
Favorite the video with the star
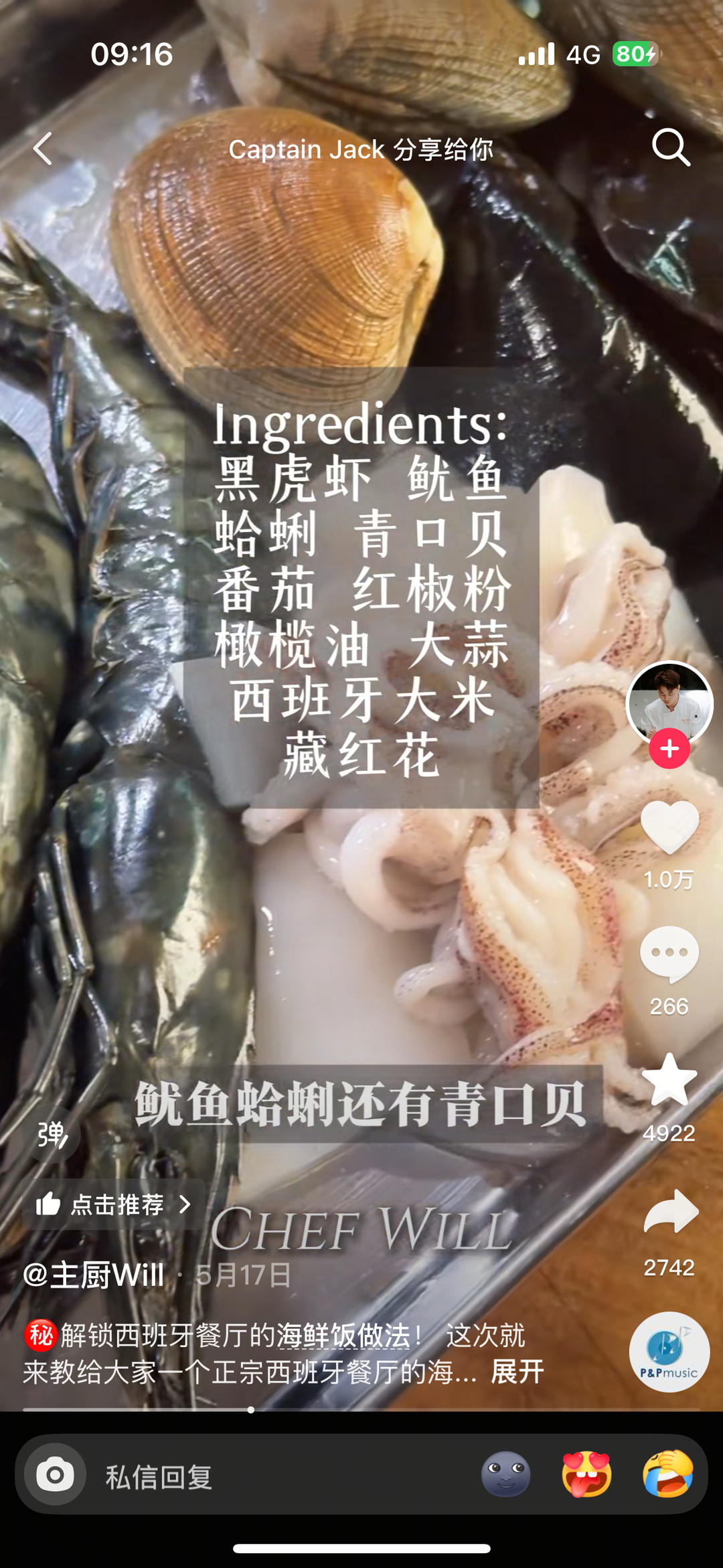point(669,1080)
